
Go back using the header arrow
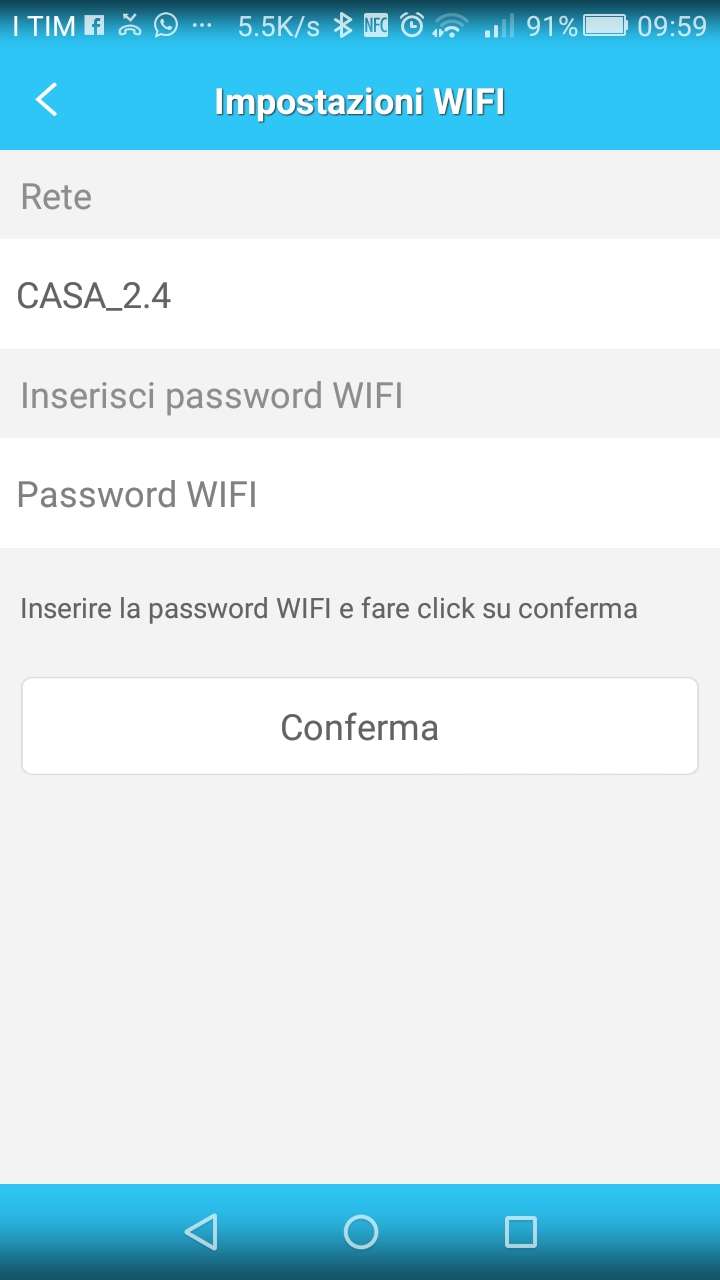point(46,100)
